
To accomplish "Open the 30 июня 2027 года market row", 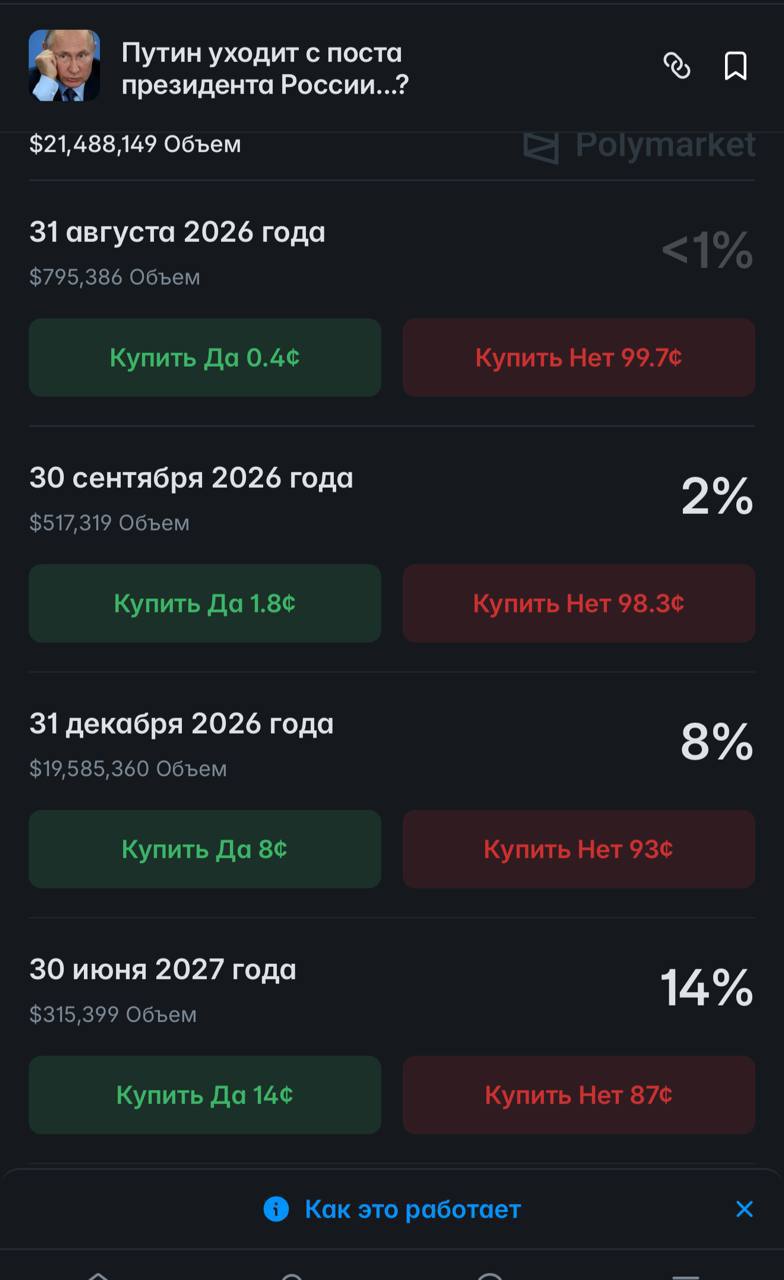I will [392, 989].
